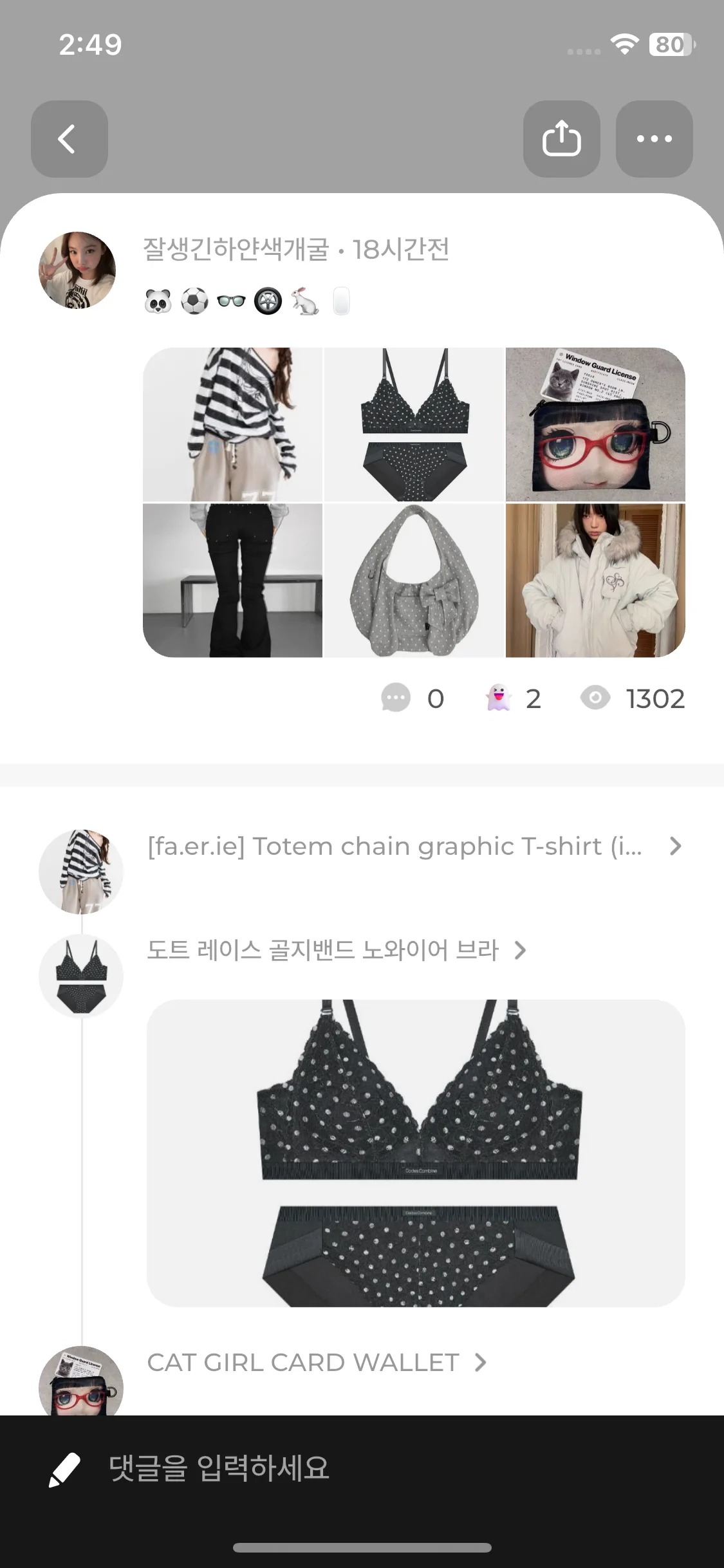Tap the sunglasses emoji in the emoji row

point(232,300)
